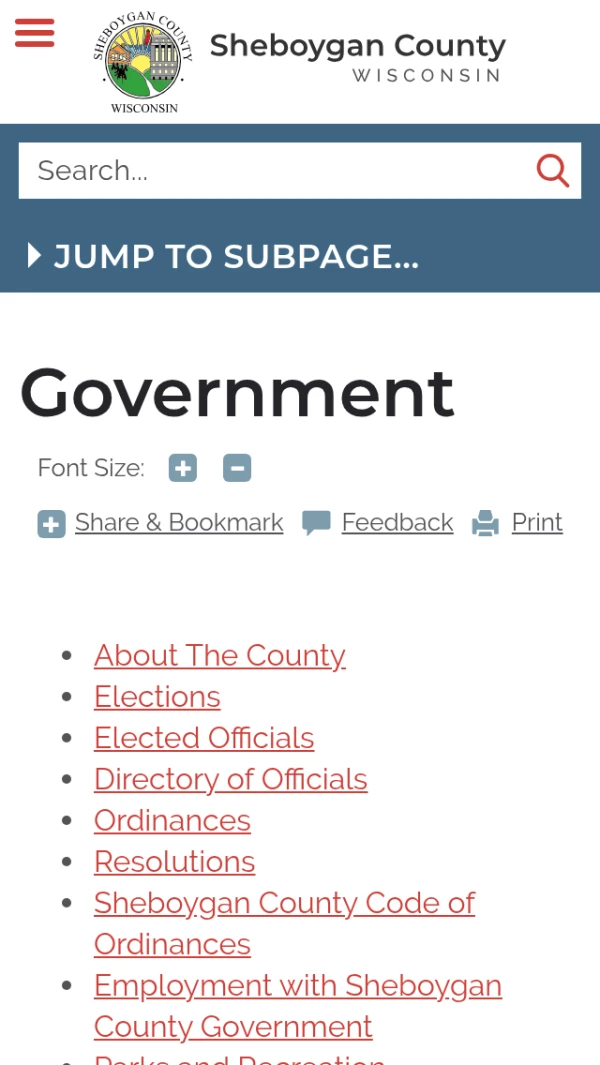Screen dimensions: 600x1065
Task: View the Elected Officials link
Action: tap(204, 738)
